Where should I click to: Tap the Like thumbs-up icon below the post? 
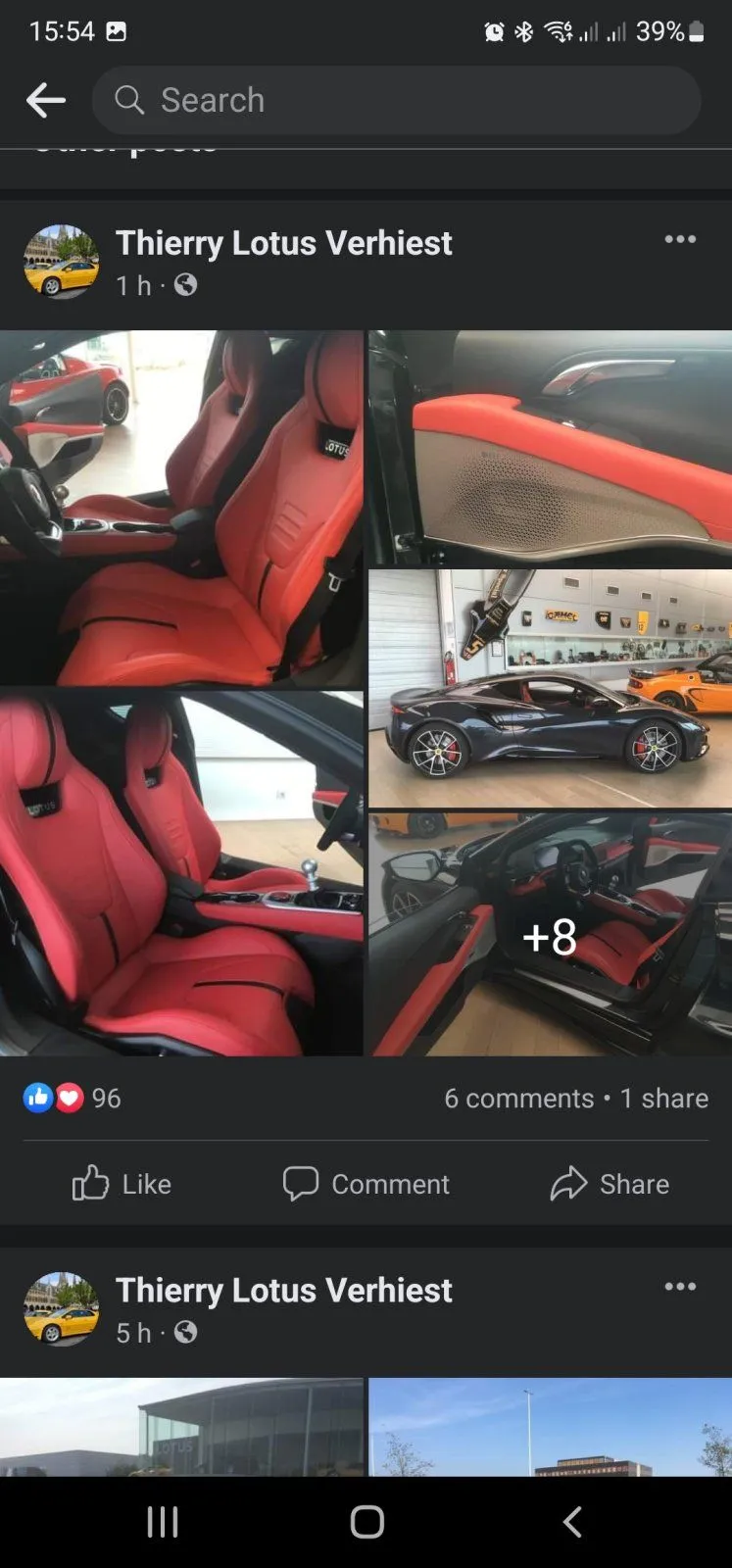point(90,1183)
